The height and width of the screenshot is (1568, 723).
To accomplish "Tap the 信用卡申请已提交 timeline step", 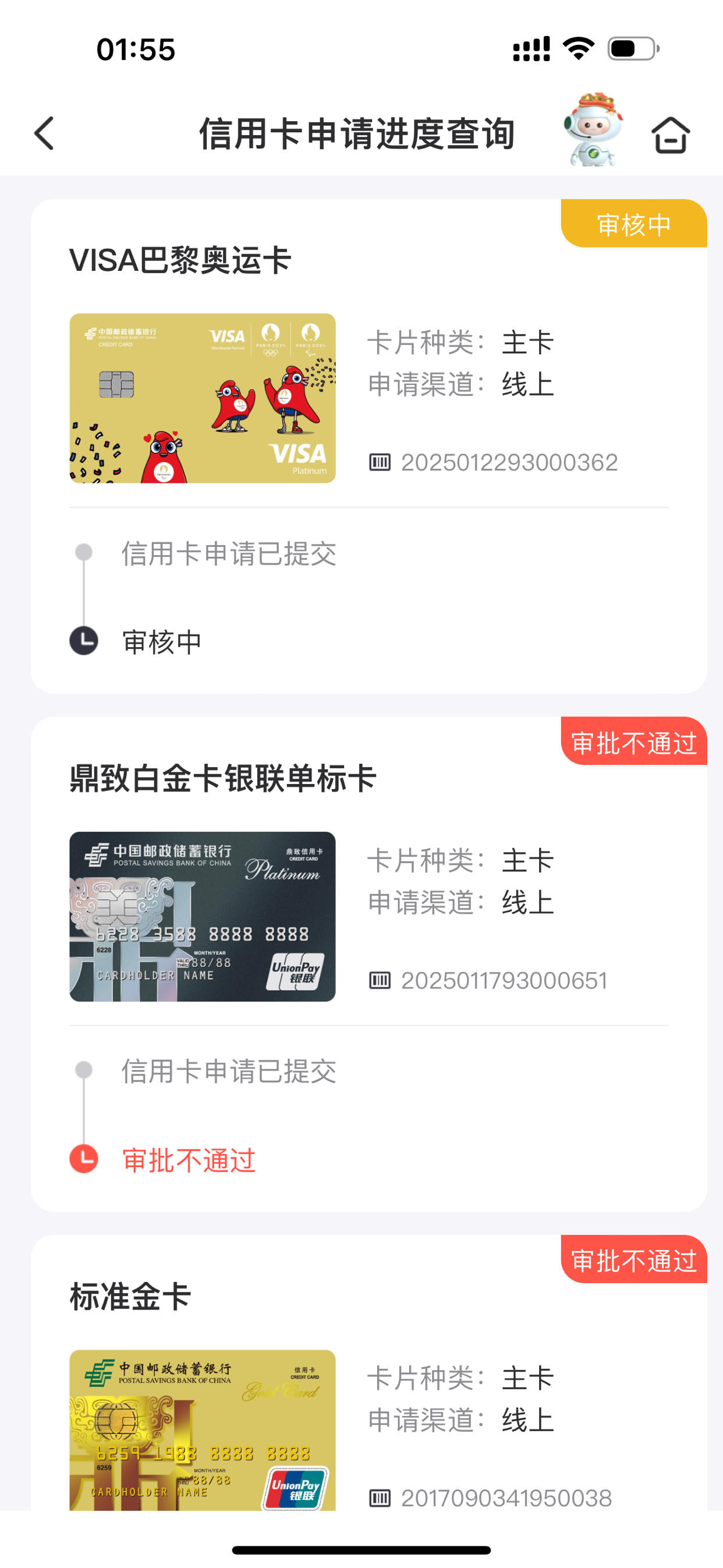I will pos(228,554).
